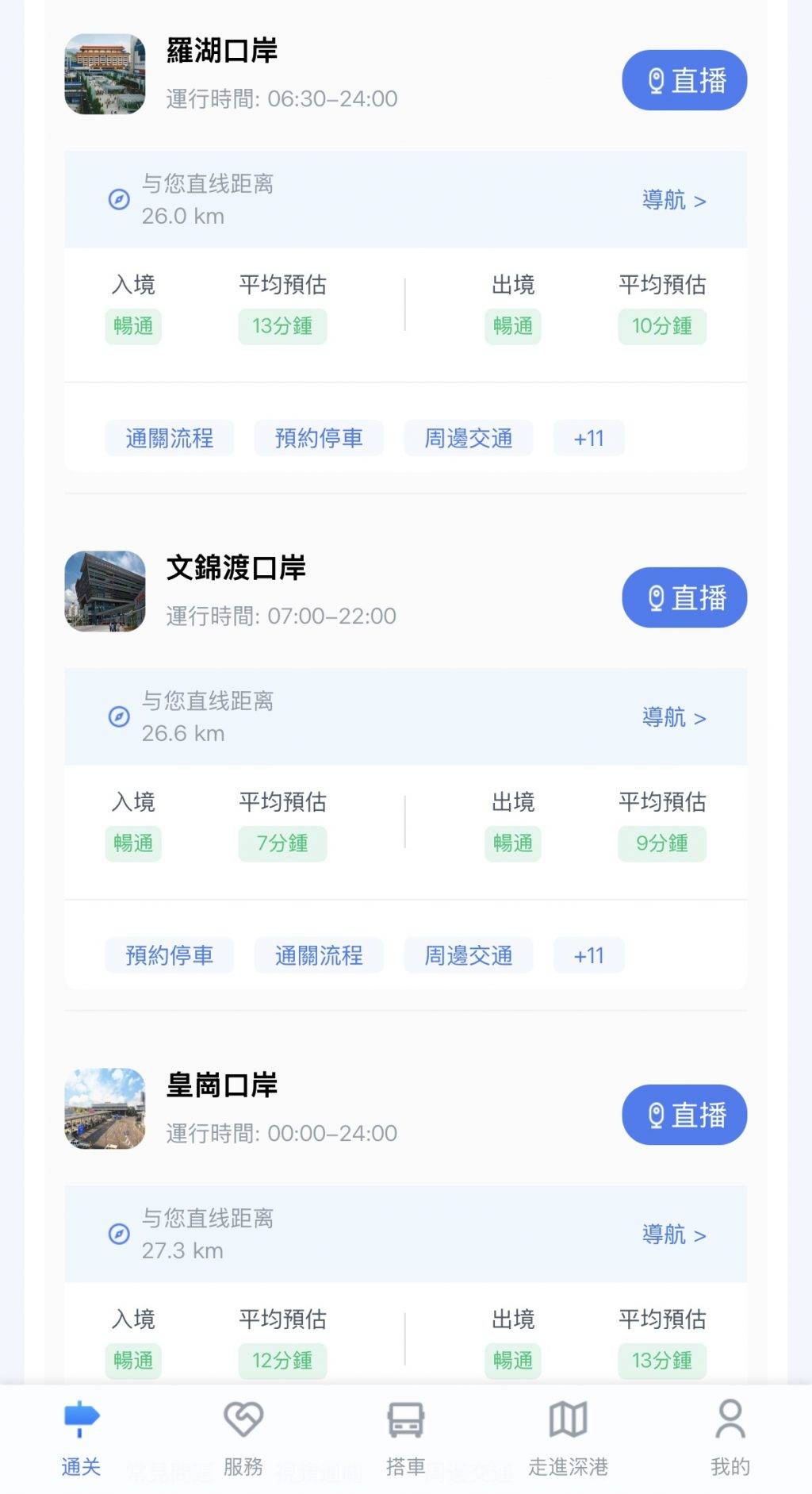
Task: Expand +11 more options for 羅湖口岸
Action: [x=589, y=438]
